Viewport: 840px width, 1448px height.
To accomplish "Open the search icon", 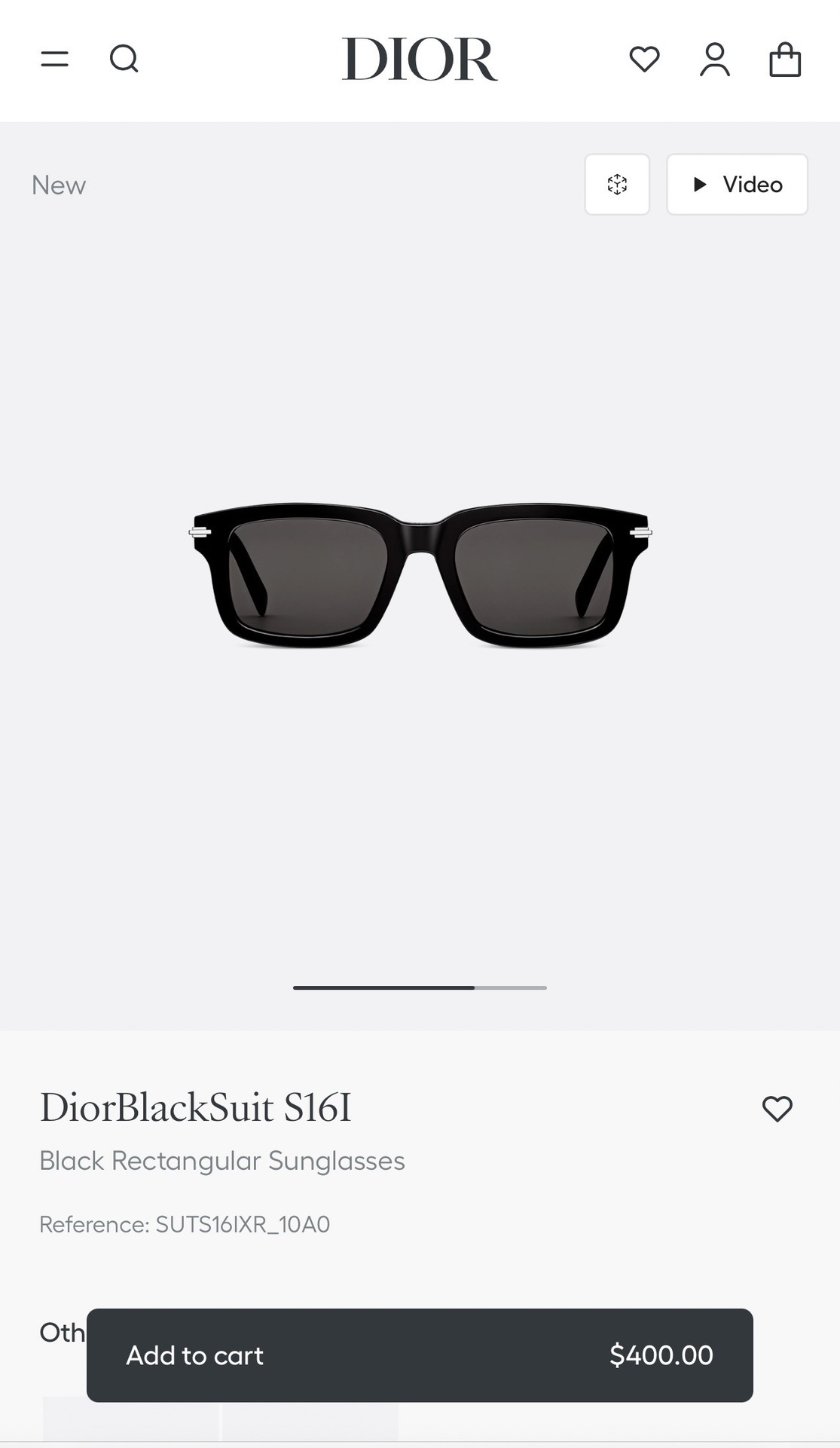I will pyautogui.click(x=125, y=60).
